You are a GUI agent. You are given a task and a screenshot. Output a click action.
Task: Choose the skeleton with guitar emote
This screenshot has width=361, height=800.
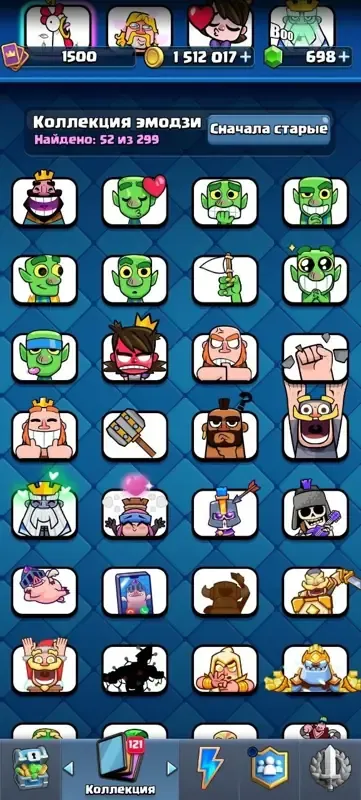(316, 510)
